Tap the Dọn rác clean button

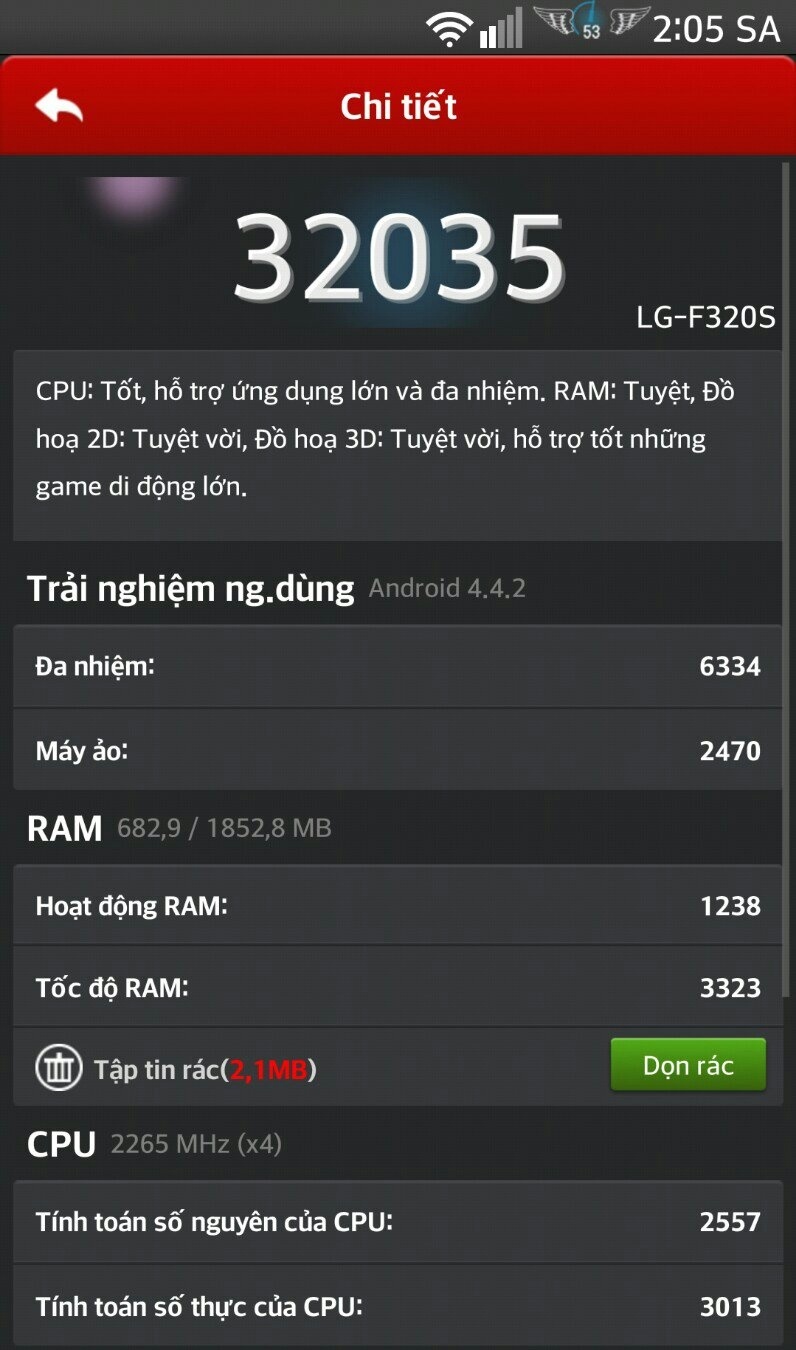pyautogui.click(x=688, y=1066)
